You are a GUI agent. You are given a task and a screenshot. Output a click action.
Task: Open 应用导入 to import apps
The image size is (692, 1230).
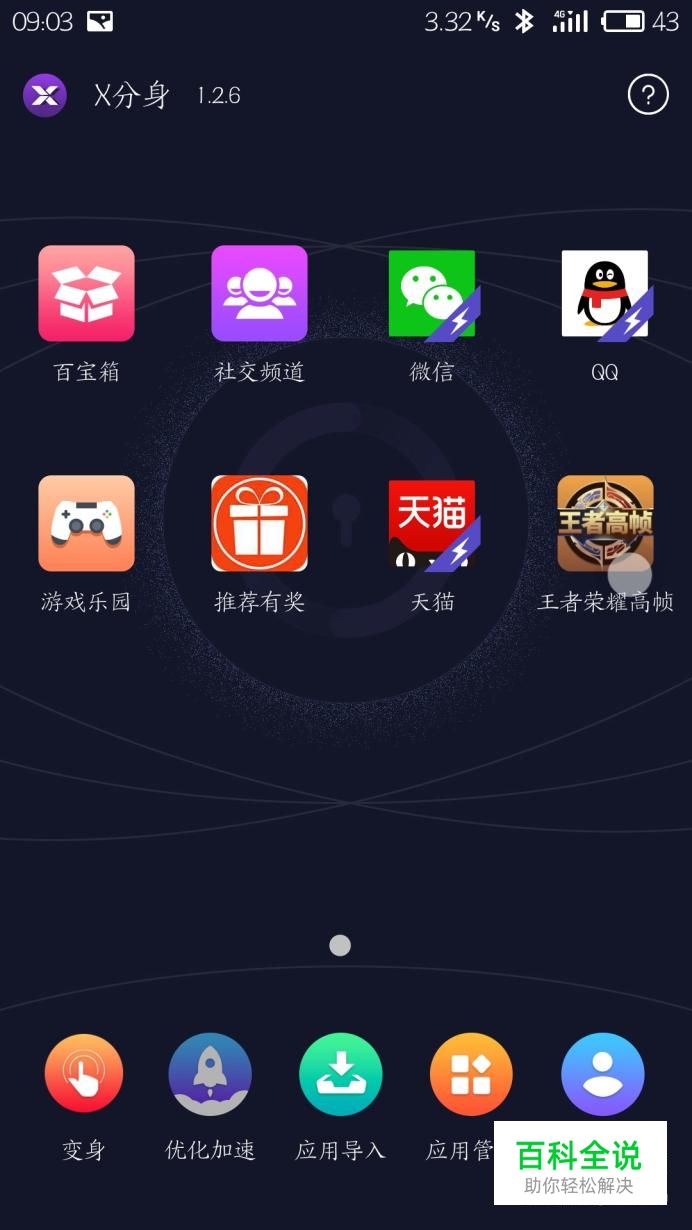tap(341, 1075)
